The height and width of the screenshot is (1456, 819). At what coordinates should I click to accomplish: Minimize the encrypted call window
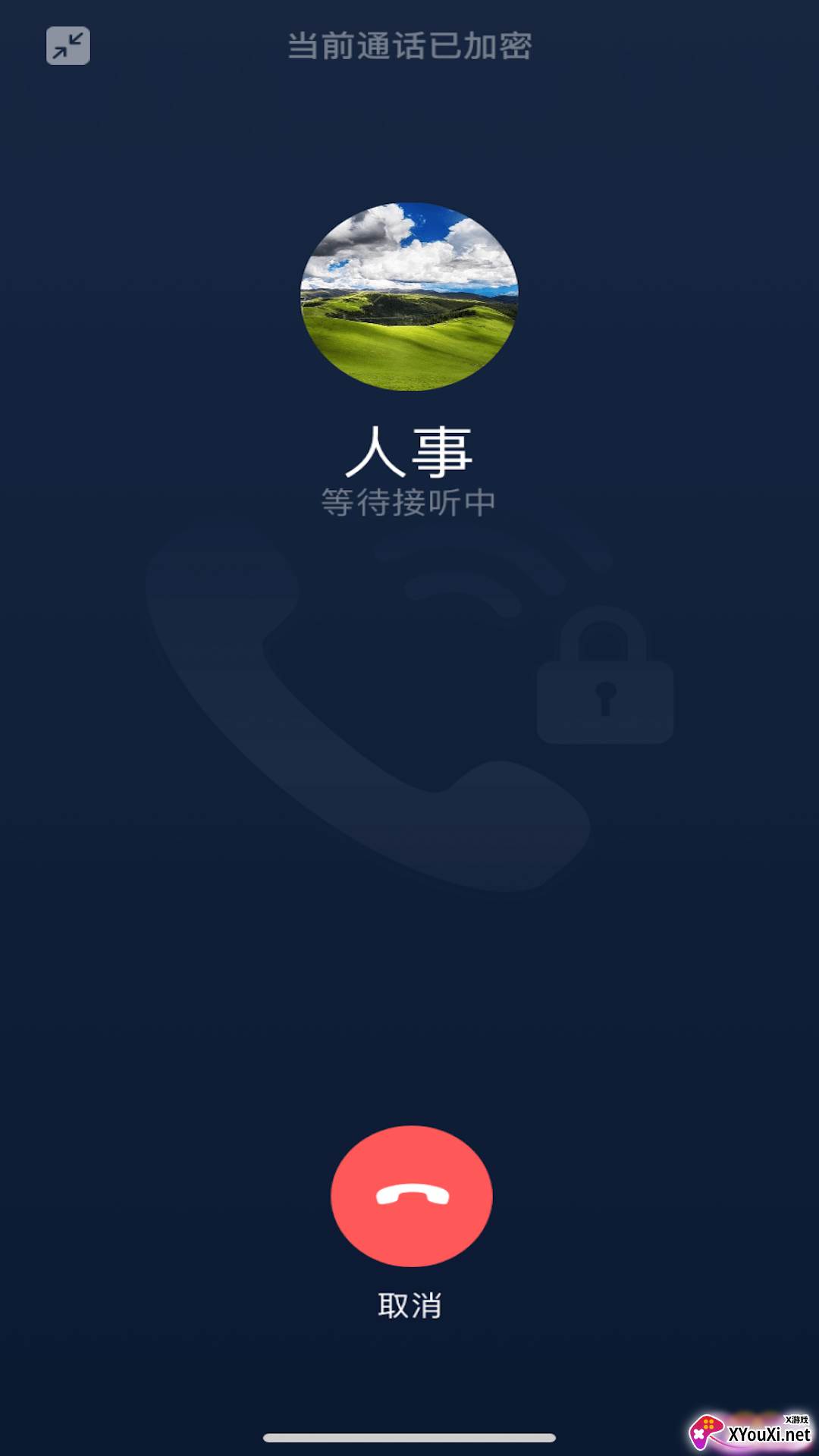[x=68, y=45]
